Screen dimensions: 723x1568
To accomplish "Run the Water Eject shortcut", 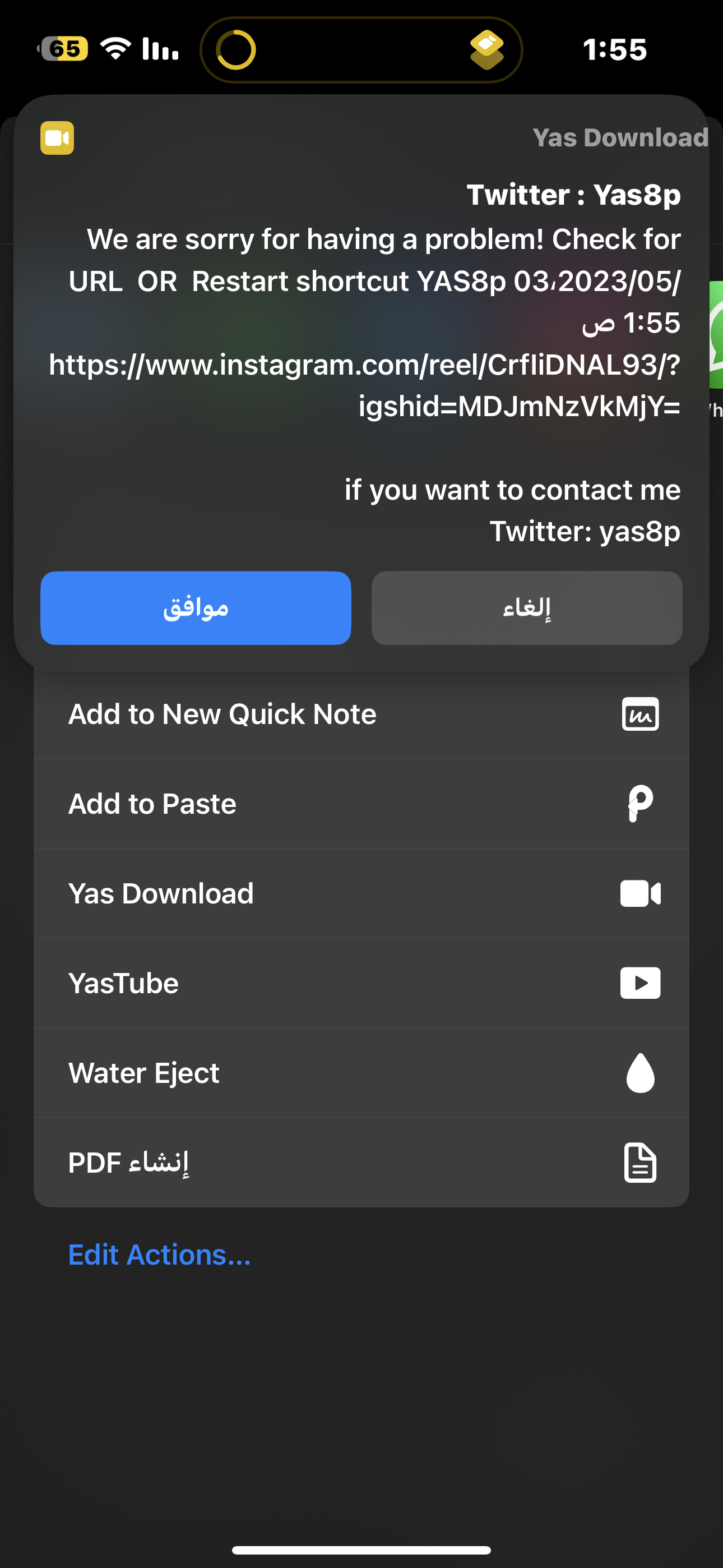I will [x=361, y=1072].
